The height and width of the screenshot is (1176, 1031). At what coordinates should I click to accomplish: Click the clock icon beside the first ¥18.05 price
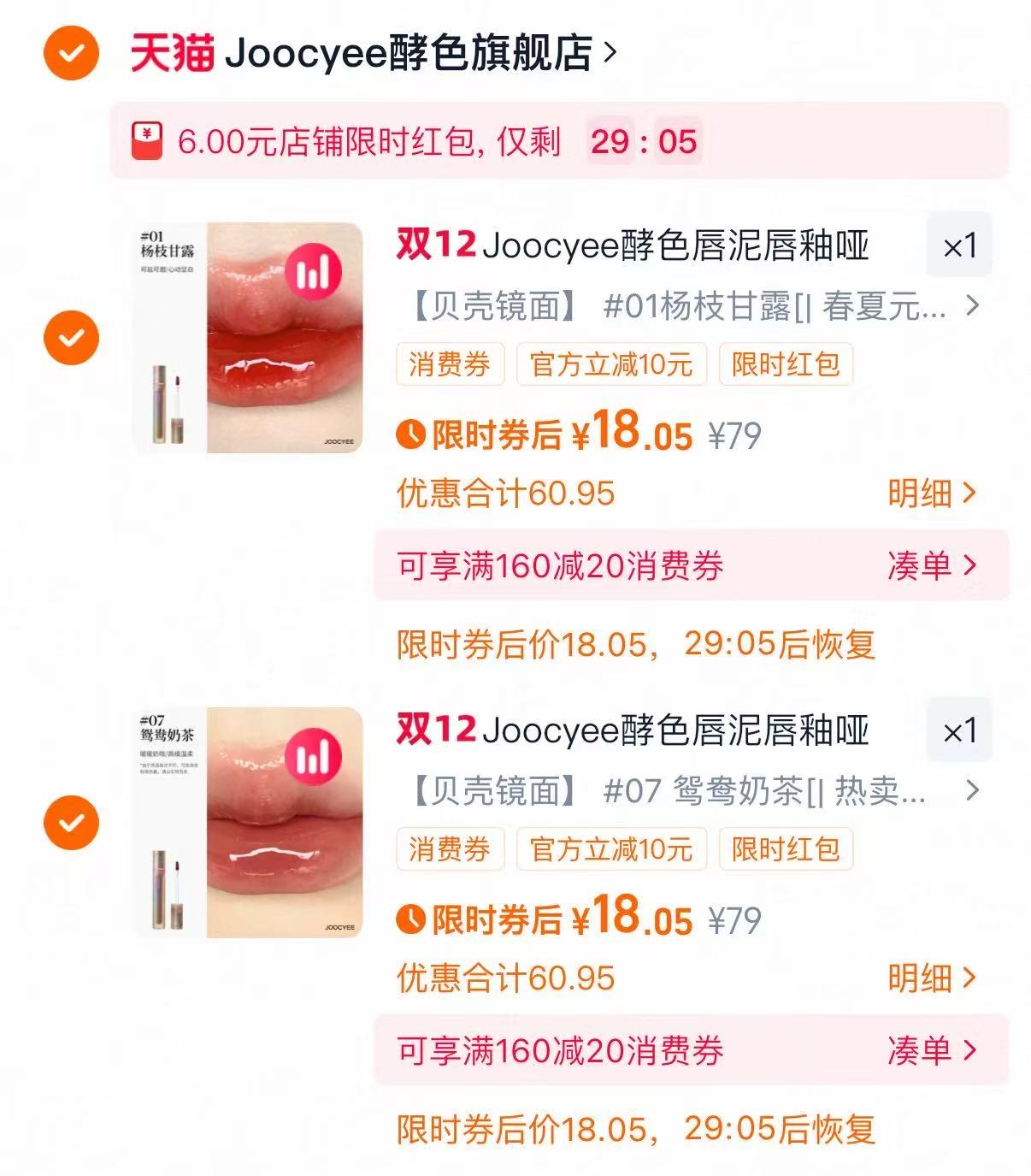[409, 436]
